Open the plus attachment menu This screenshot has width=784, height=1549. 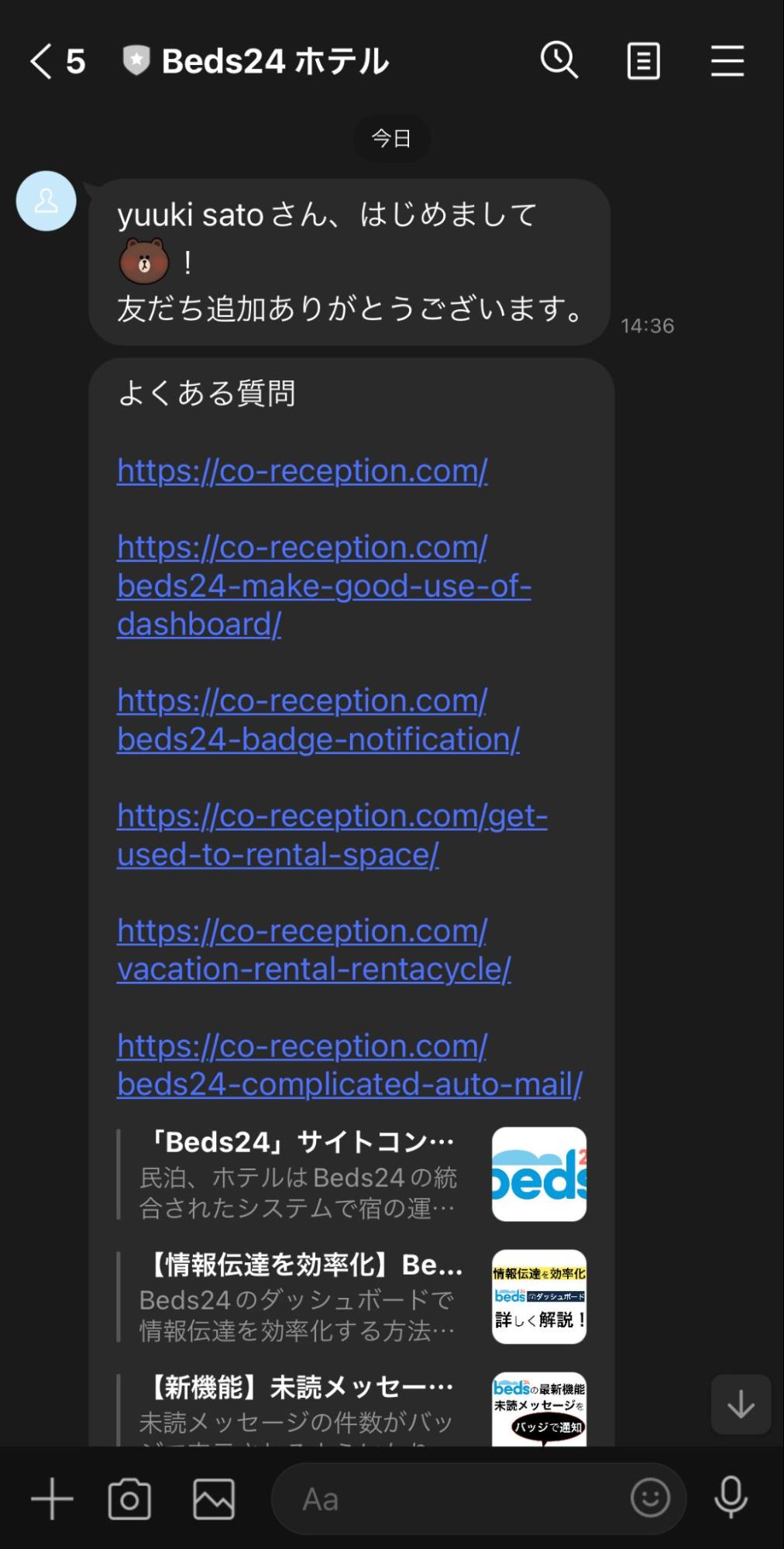52,1499
